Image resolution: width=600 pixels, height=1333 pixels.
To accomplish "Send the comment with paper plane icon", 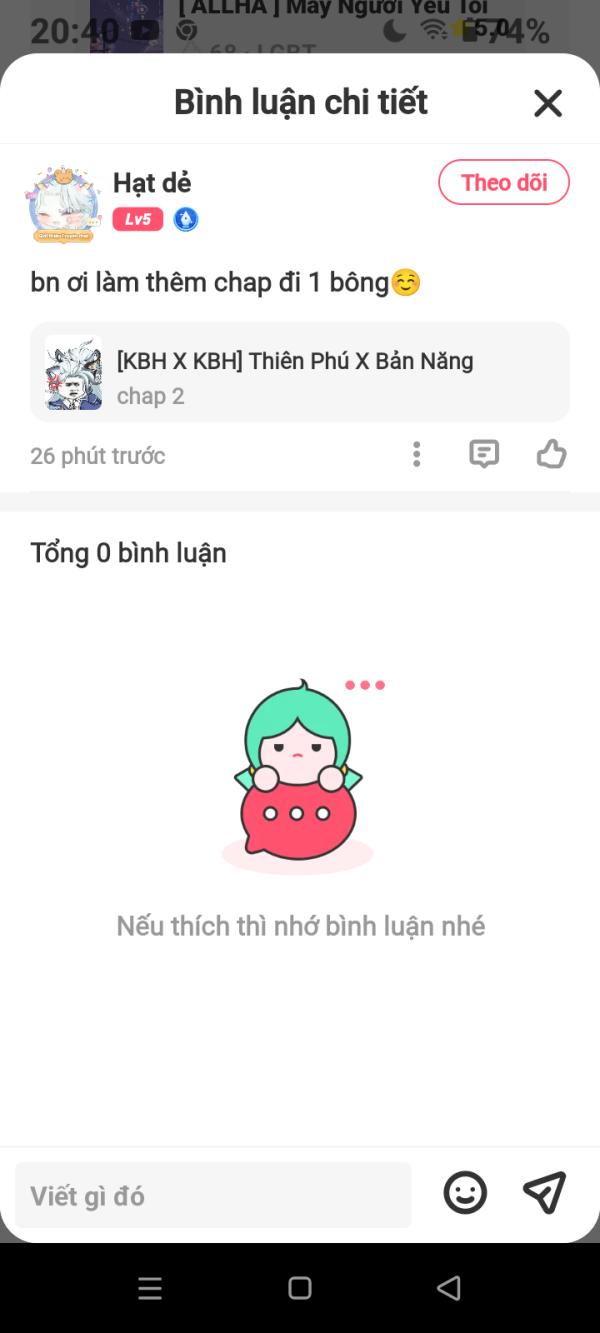I will tap(545, 1193).
